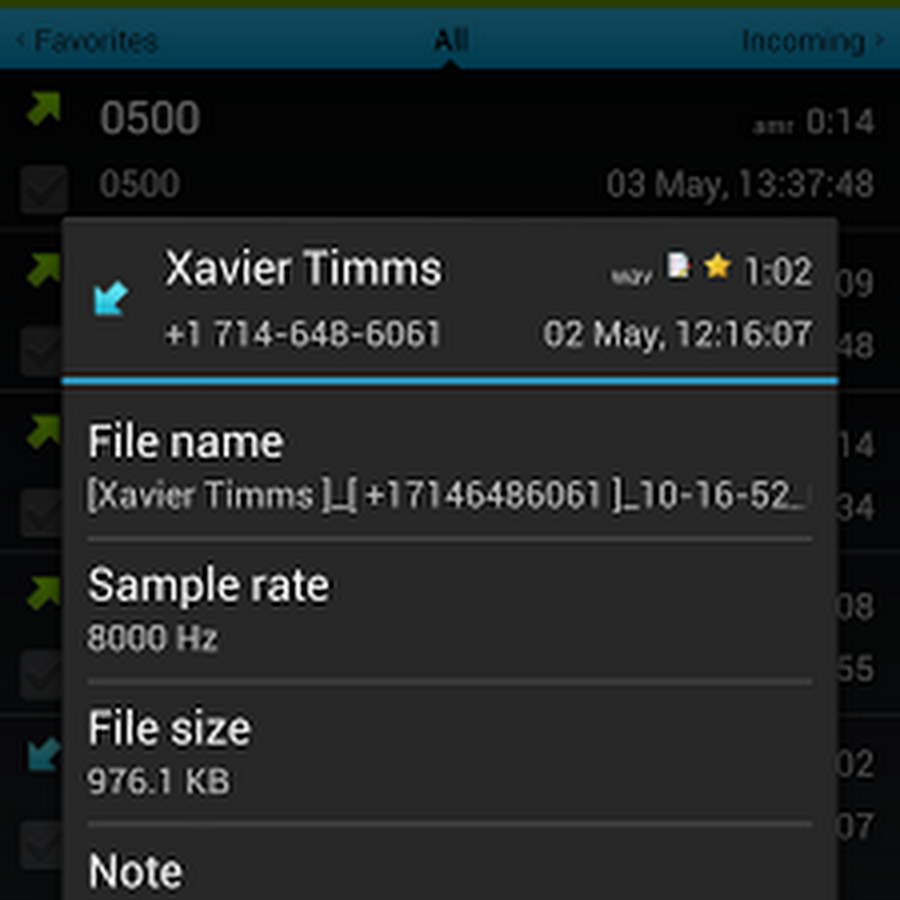Open the File name entry
This screenshot has height=900, width=900.
448,468
